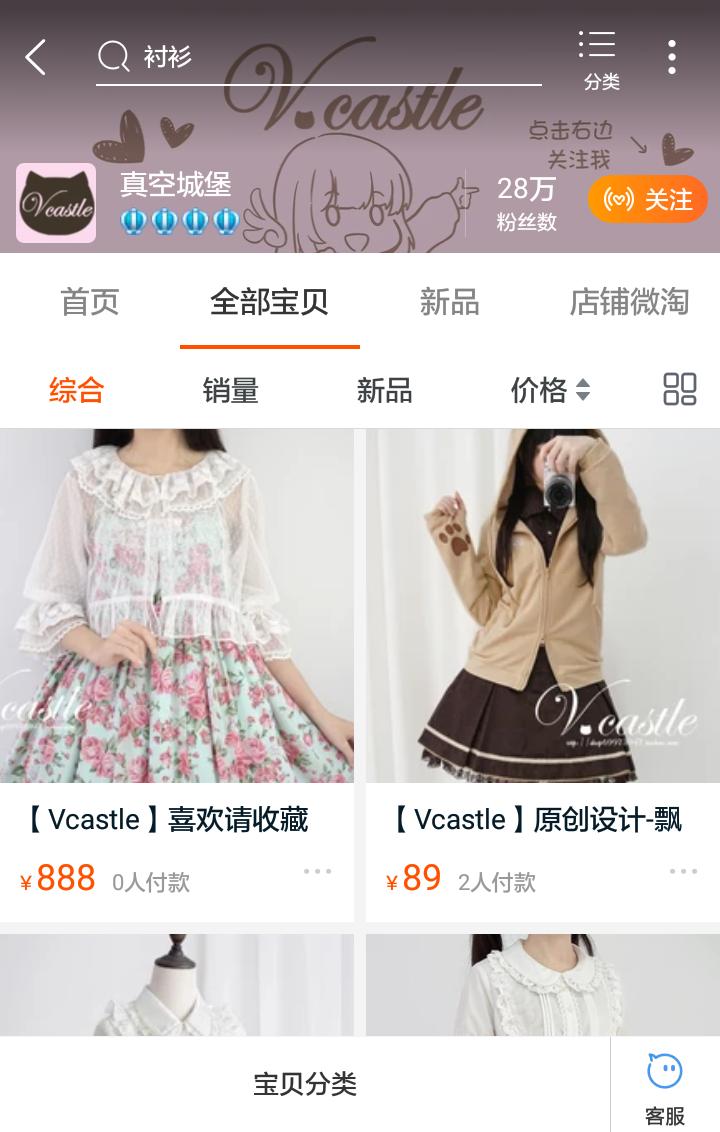Tap the ellipsis on the ¥89 product
The height and width of the screenshot is (1132, 720).
(683, 871)
